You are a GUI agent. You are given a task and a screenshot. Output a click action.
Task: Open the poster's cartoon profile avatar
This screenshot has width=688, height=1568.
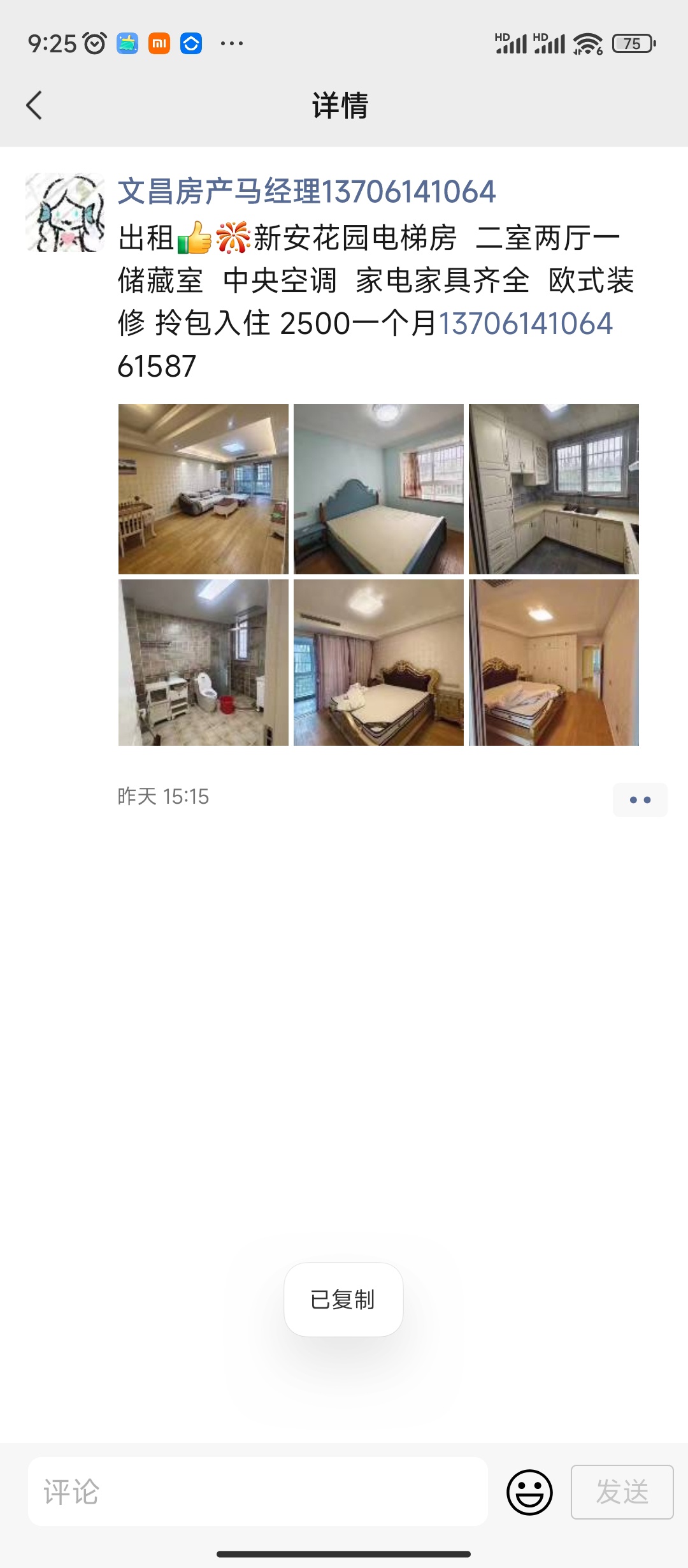tap(65, 212)
